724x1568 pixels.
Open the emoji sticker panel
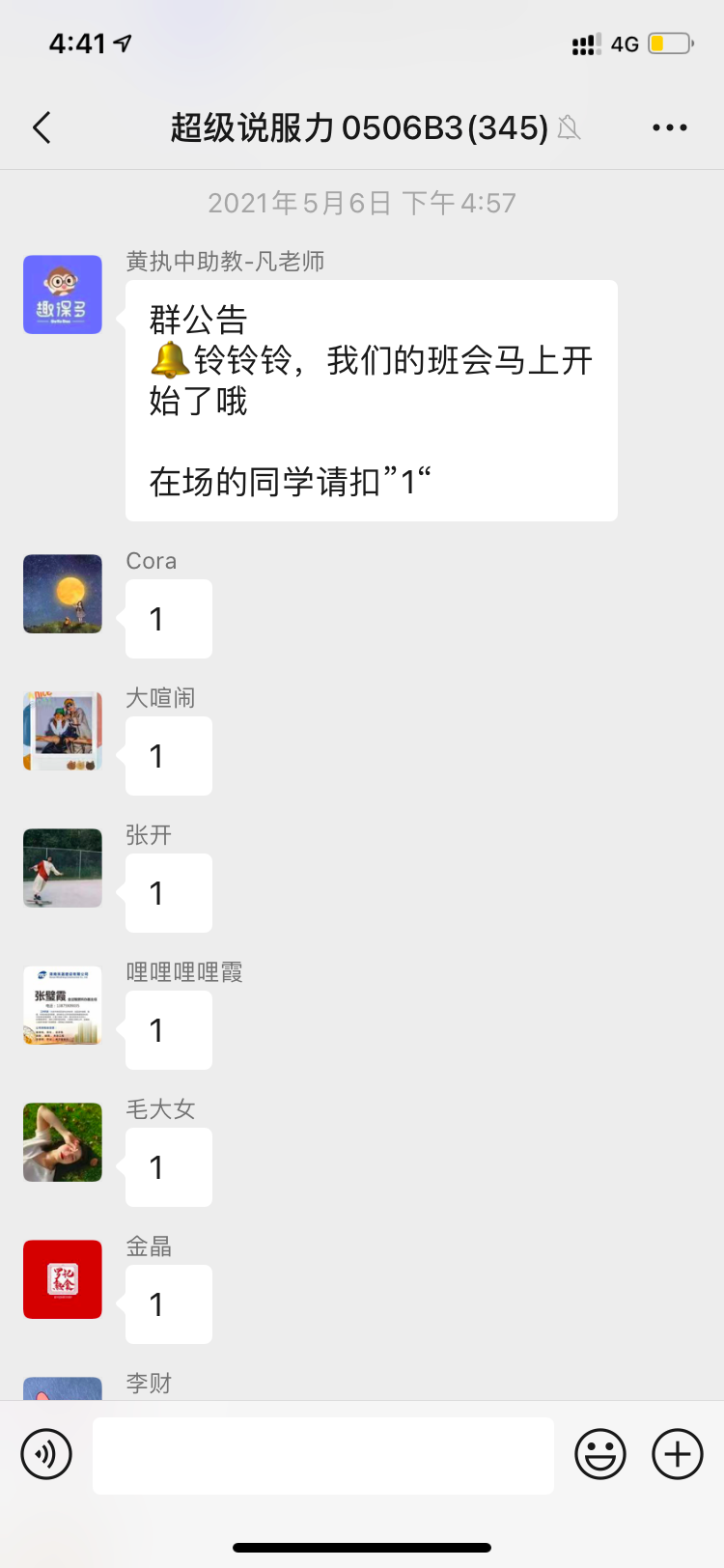(x=600, y=1454)
